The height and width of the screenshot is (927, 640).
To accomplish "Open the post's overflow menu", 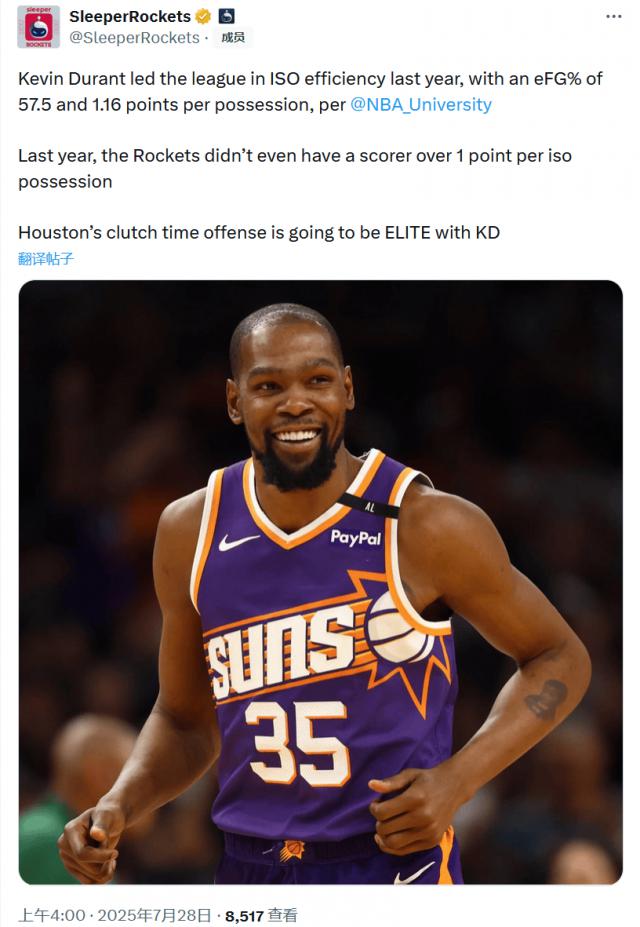I will [613, 17].
